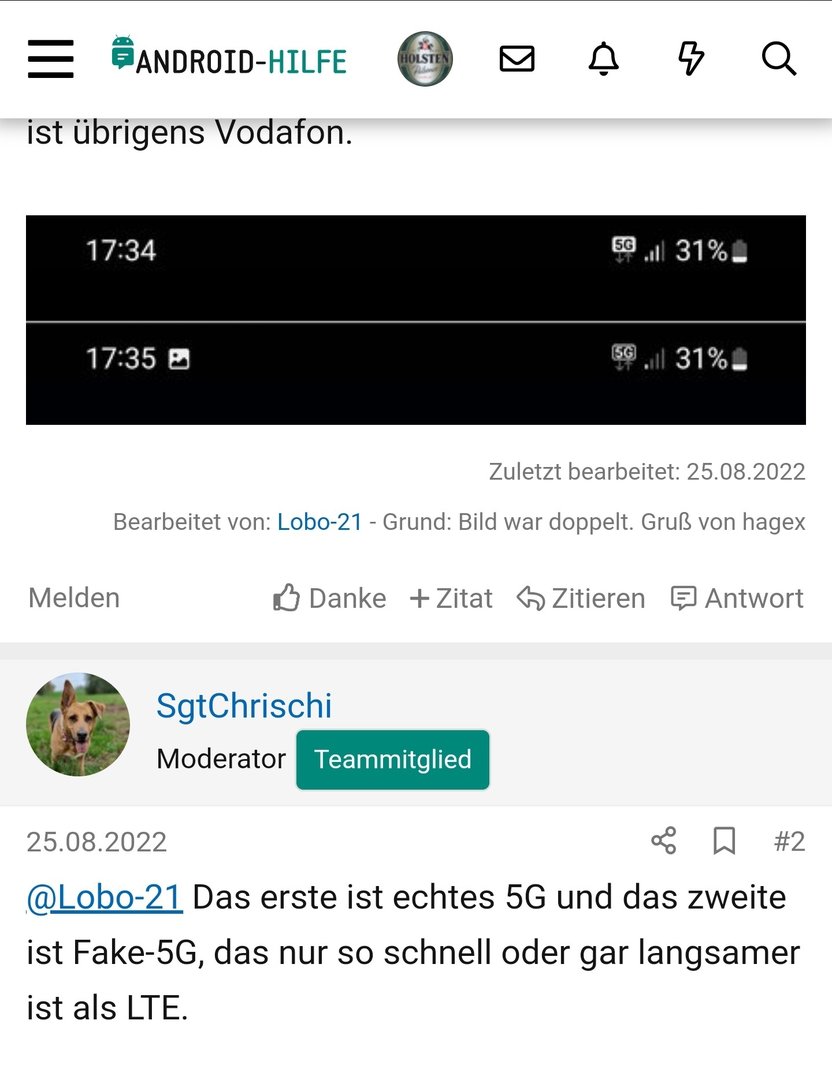
Task: Open Lobo-21 profile link in edit note
Action: 319,522
